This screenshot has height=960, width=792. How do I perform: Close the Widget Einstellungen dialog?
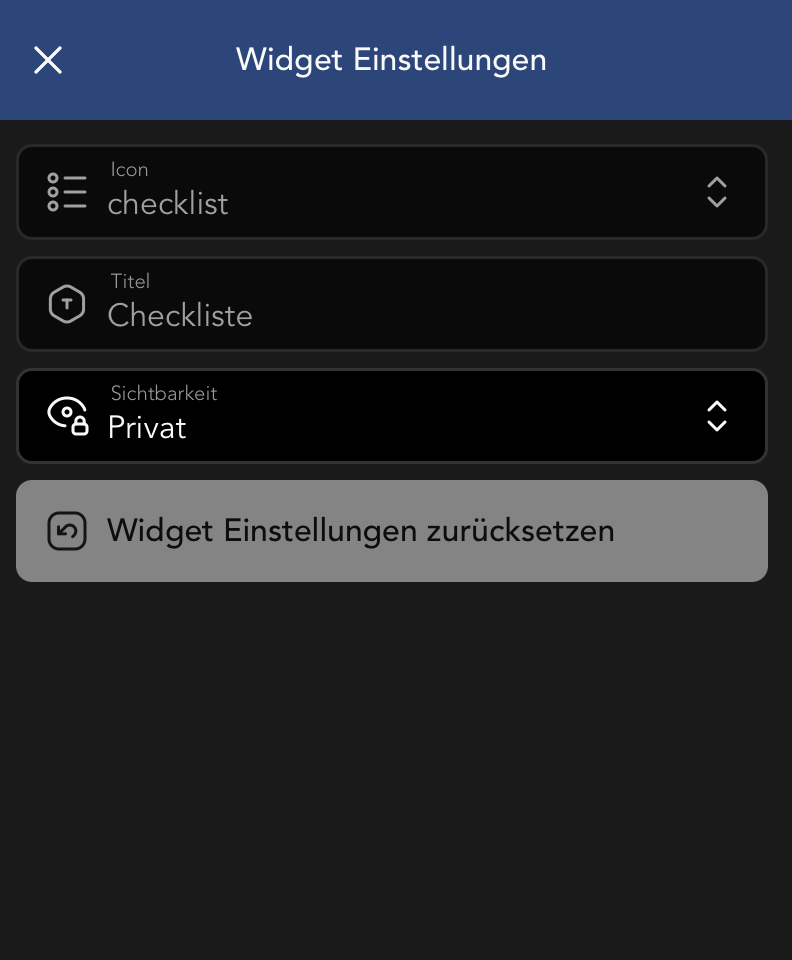point(47,60)
